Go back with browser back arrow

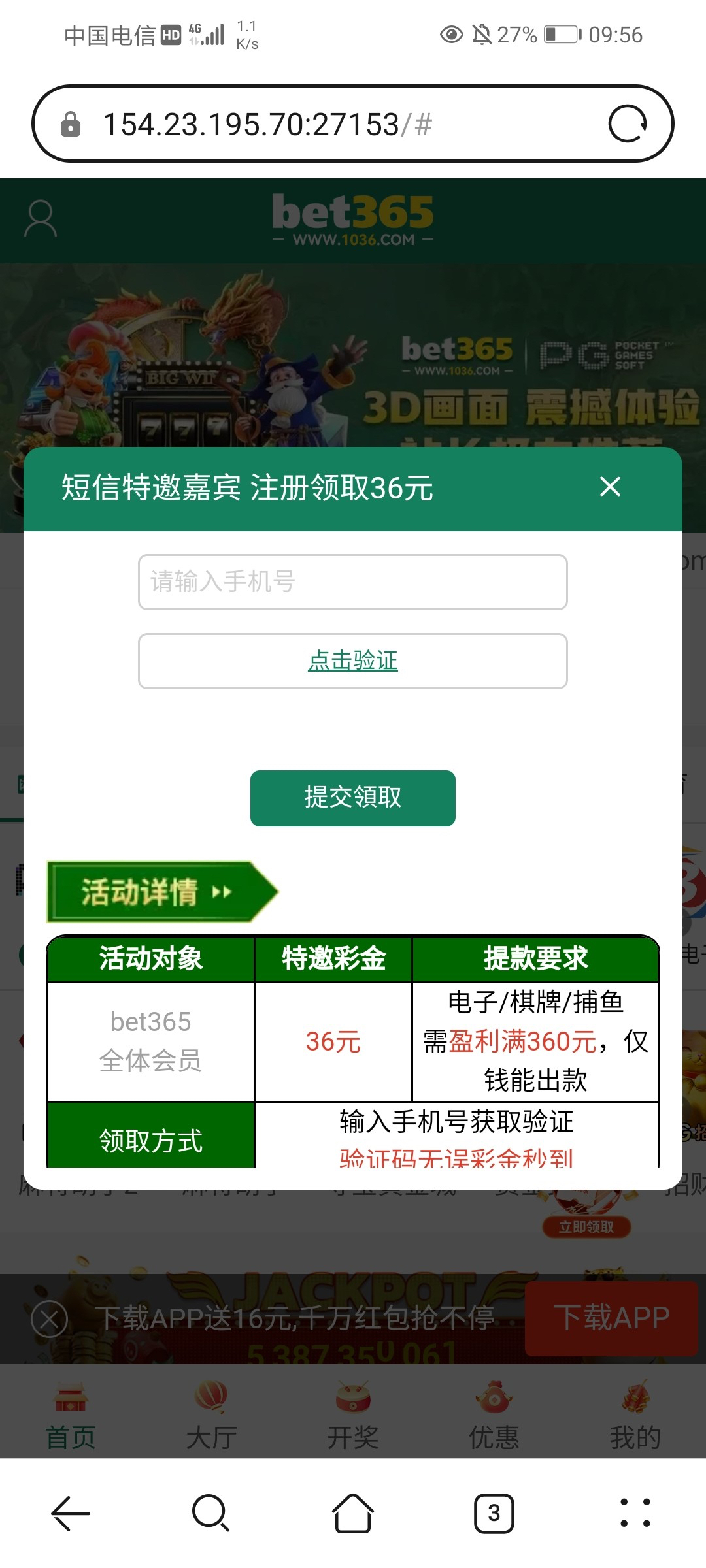tap(71, 1513)
